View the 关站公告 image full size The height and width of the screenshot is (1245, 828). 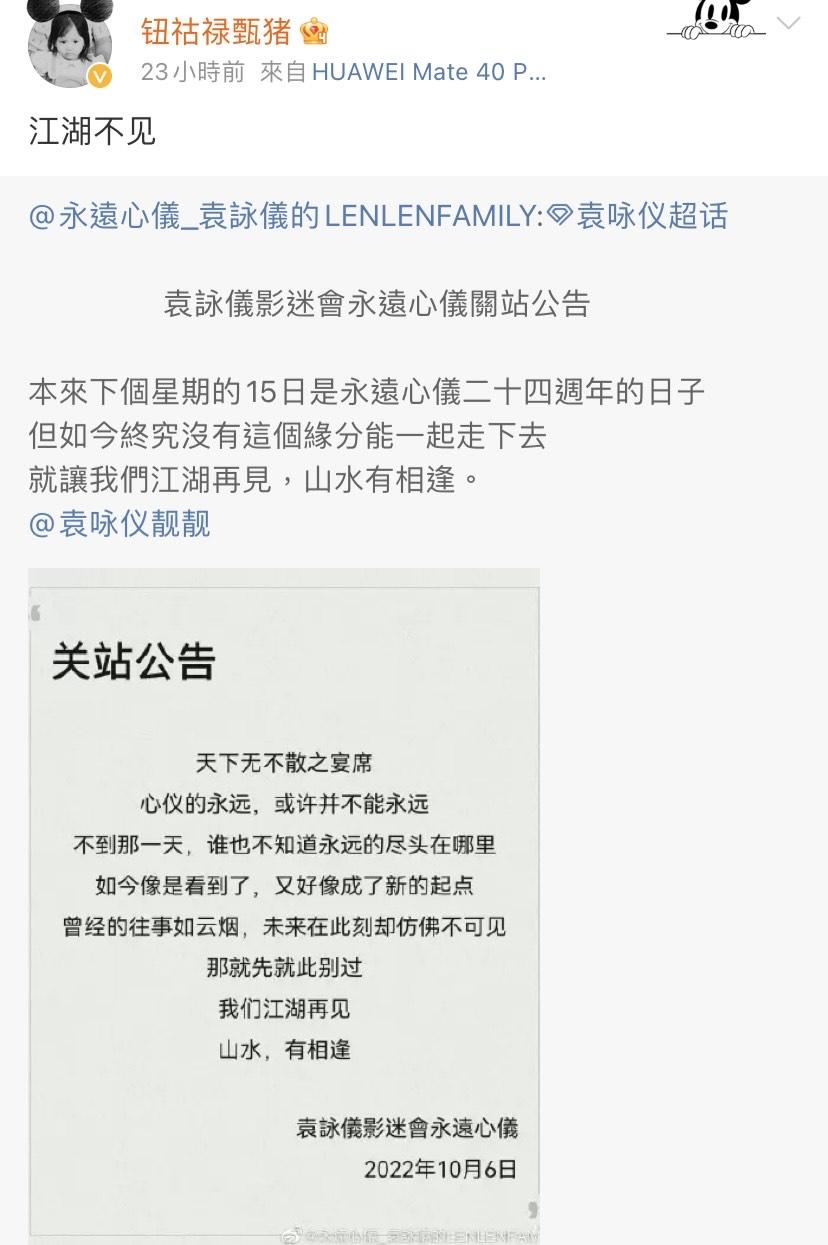(x=284, y=905)
